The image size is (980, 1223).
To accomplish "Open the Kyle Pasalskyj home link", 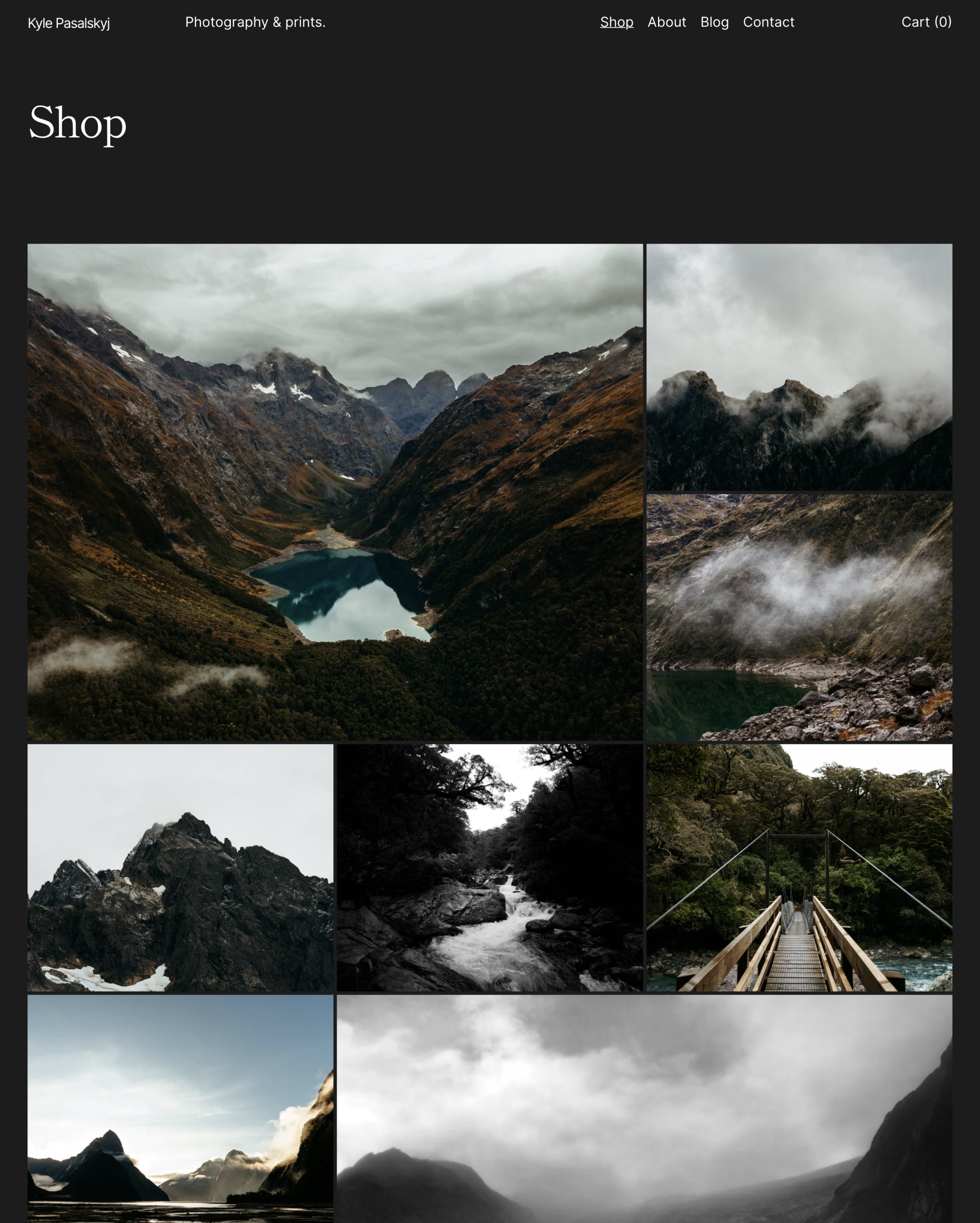I will 69,23.
